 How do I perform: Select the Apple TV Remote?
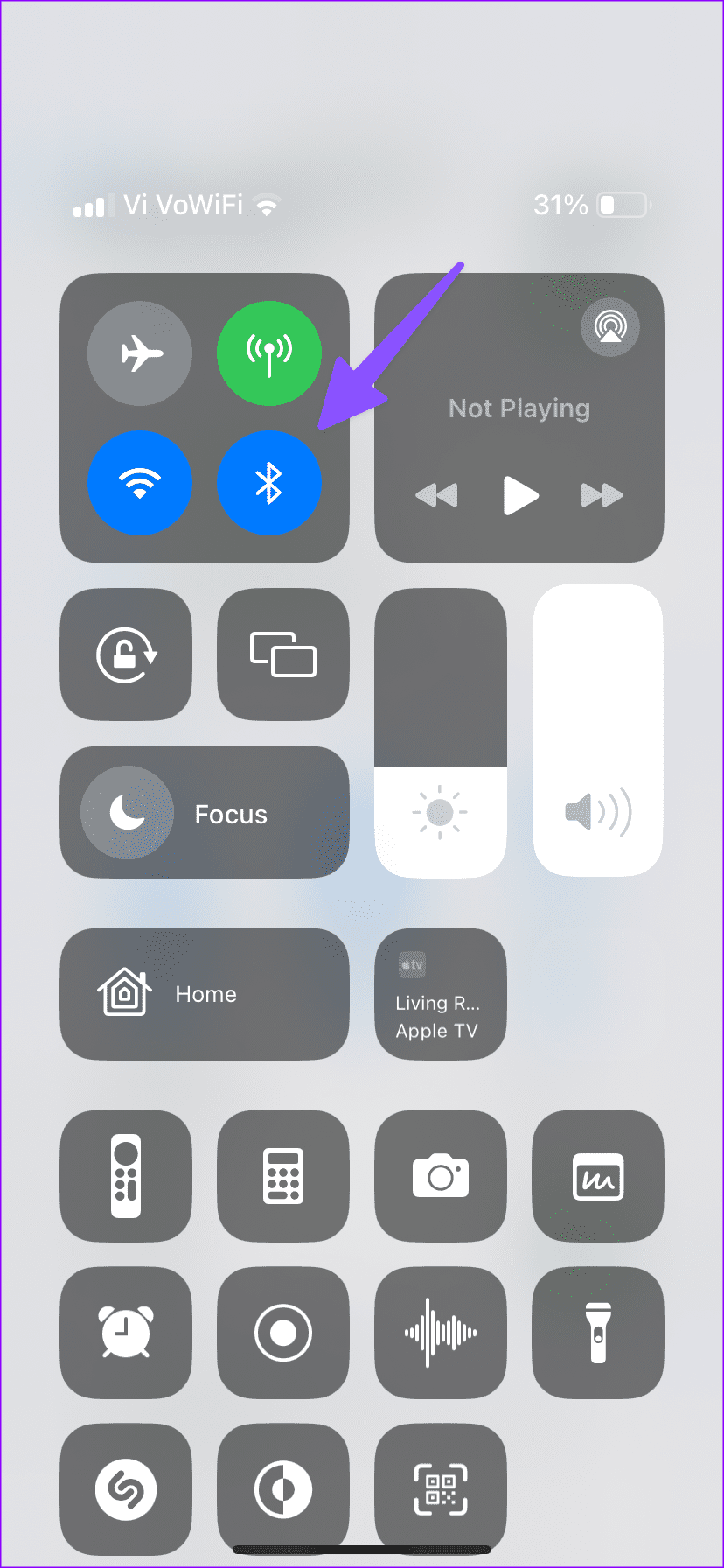pos(126,1176)
